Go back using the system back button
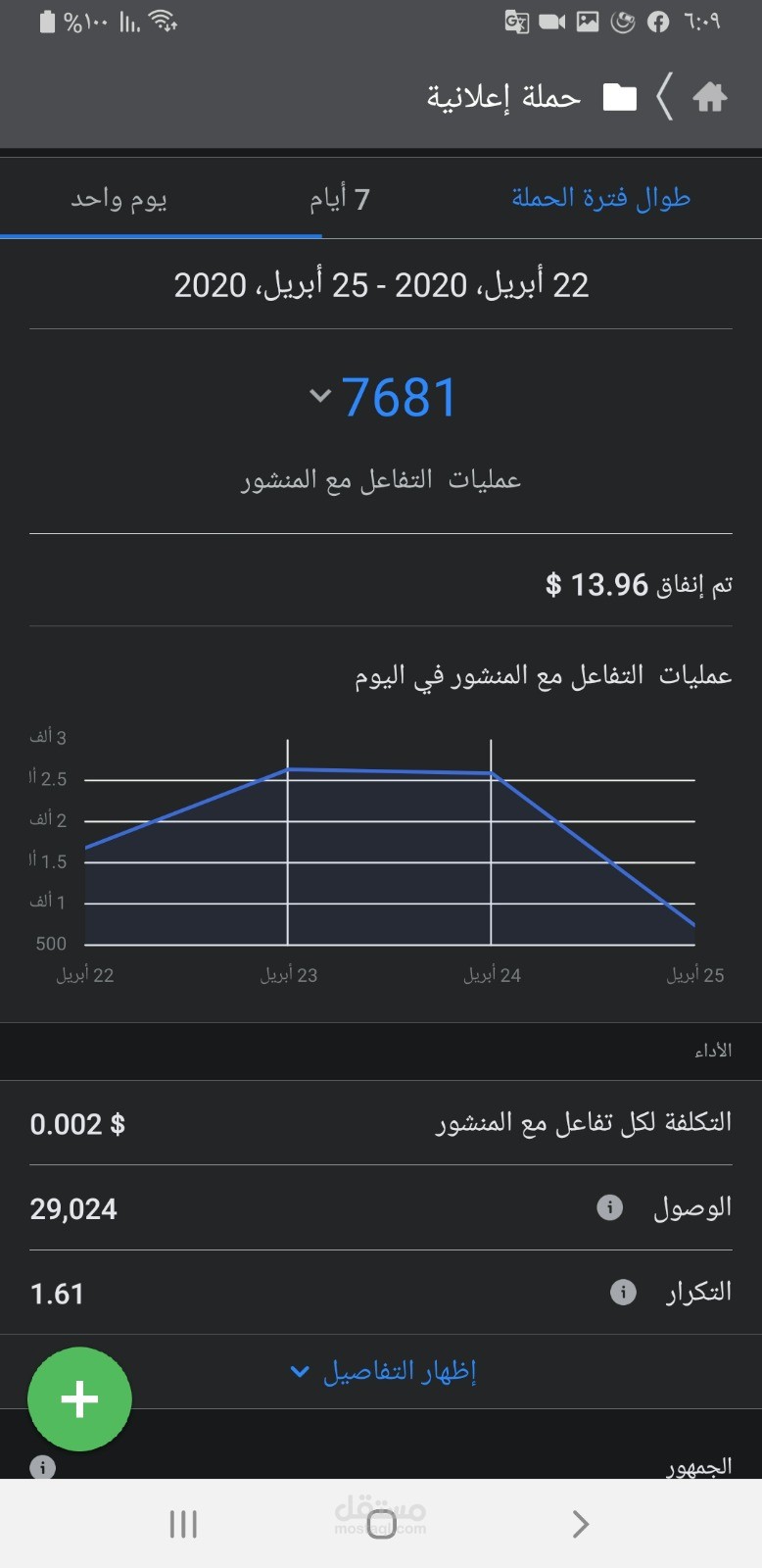 tap(580, 1524)
